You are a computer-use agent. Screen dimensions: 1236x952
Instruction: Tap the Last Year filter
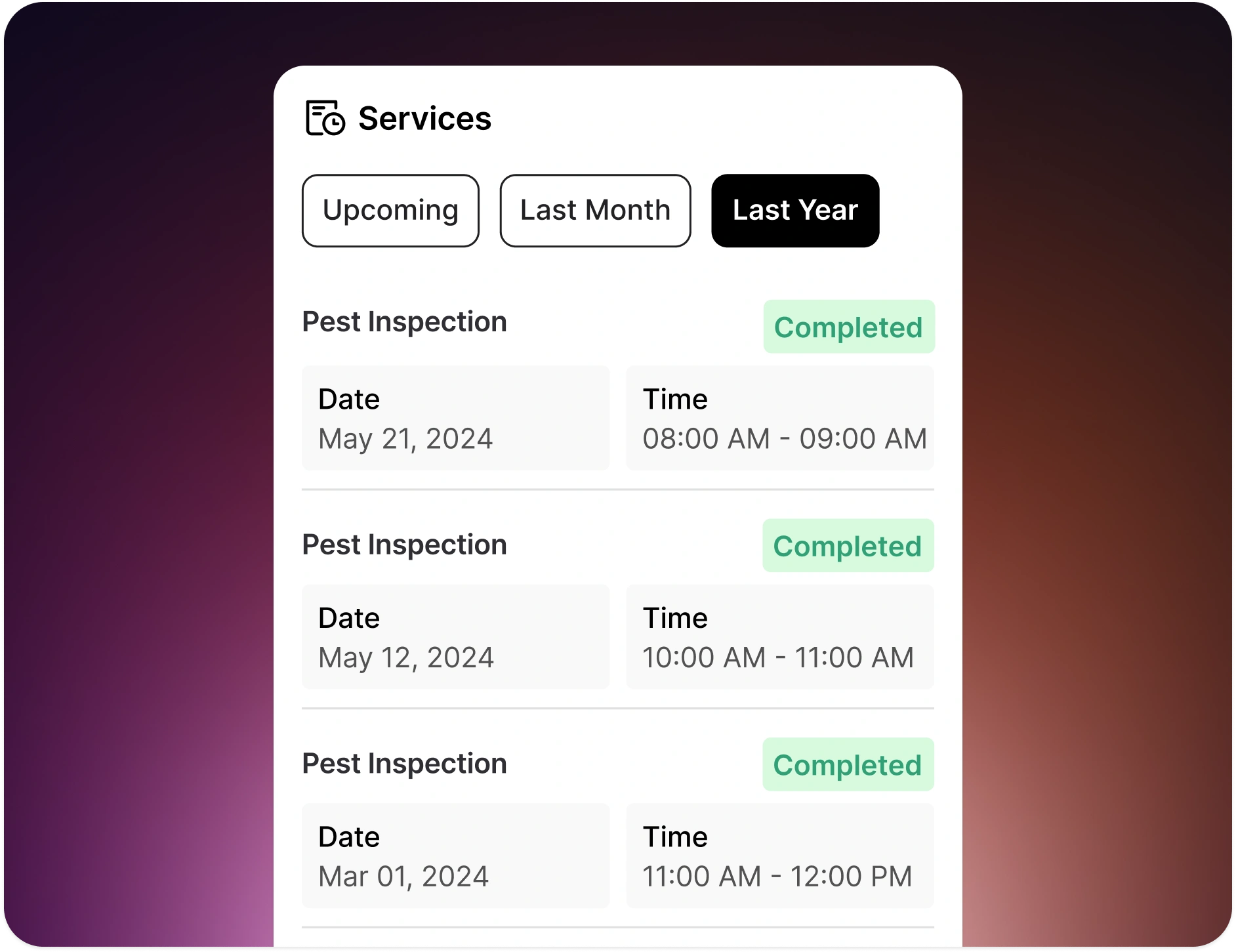pos(795,211)
